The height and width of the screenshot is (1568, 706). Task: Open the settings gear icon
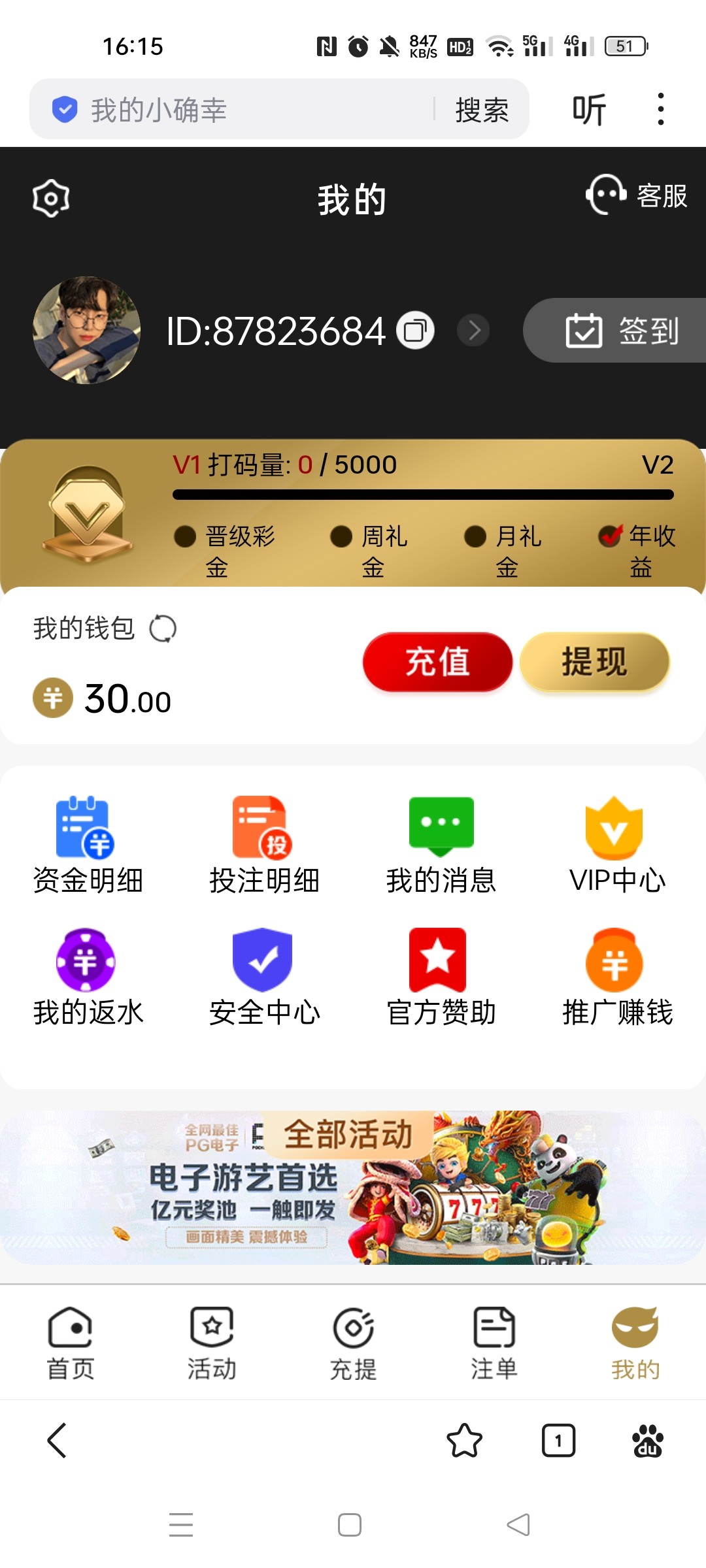click(51, 198)
